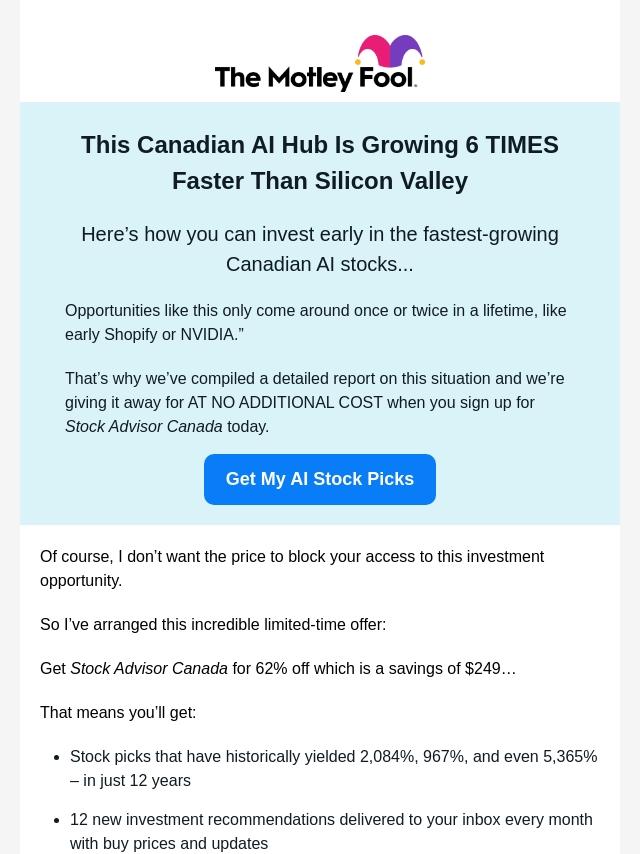The width and height of the screenshot is (640, 854).
Task: Tap the Get My AI Stock Picks button
Action: [320, 479]
